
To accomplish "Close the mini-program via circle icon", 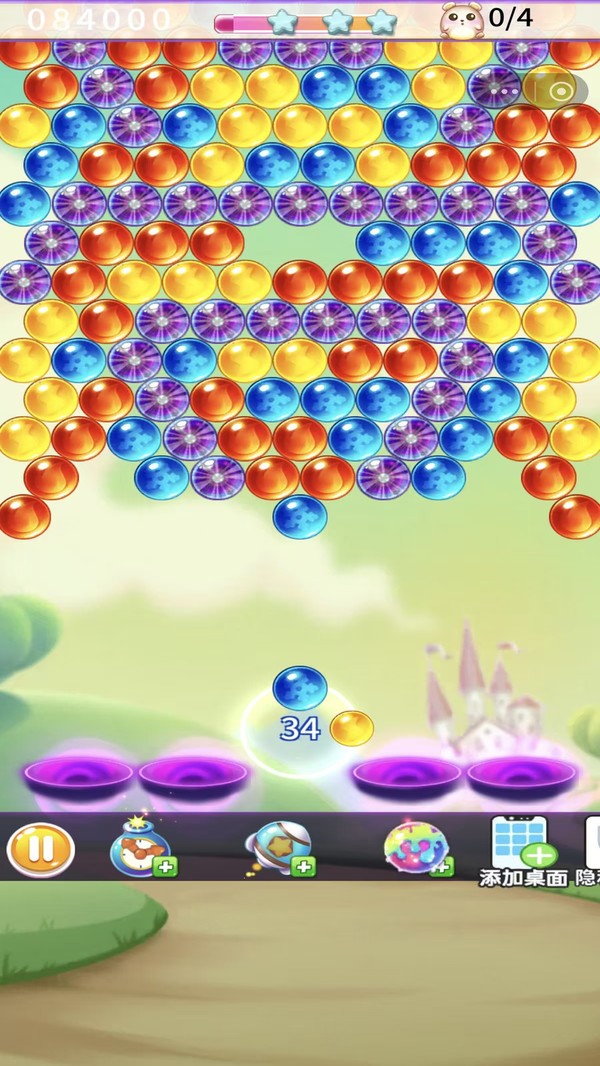I will tap(561, 92).
